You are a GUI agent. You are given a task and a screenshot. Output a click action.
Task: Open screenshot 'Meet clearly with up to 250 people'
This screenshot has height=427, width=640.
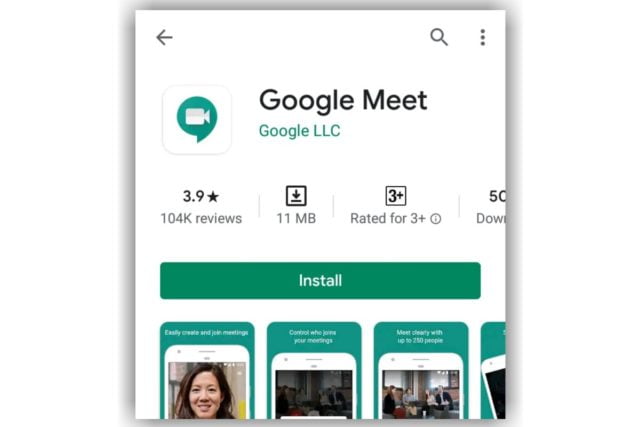pyautogui.click(x=421, y=370)
